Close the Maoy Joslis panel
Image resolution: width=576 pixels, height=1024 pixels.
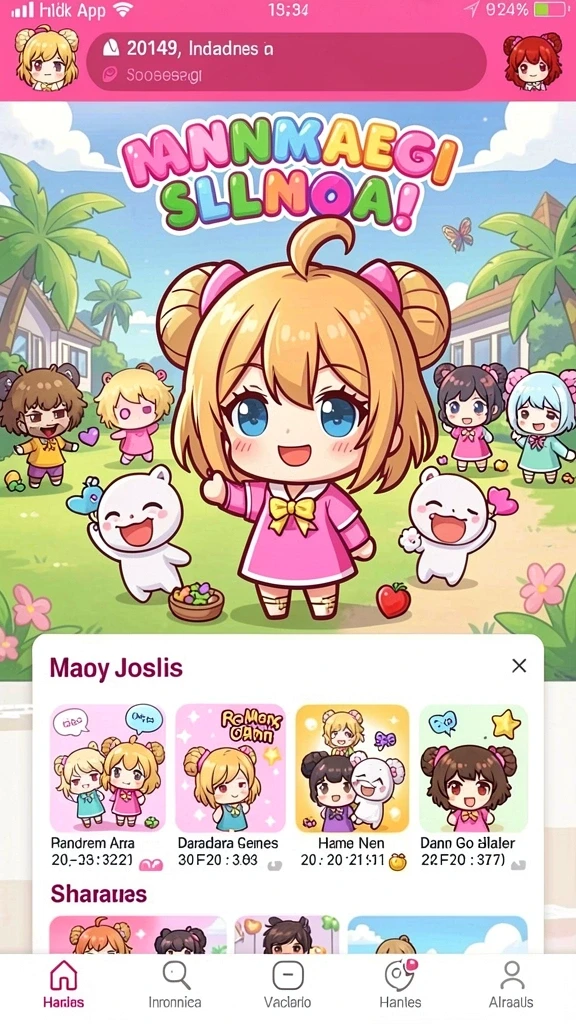pyautogui.click(x=519, y=665)
